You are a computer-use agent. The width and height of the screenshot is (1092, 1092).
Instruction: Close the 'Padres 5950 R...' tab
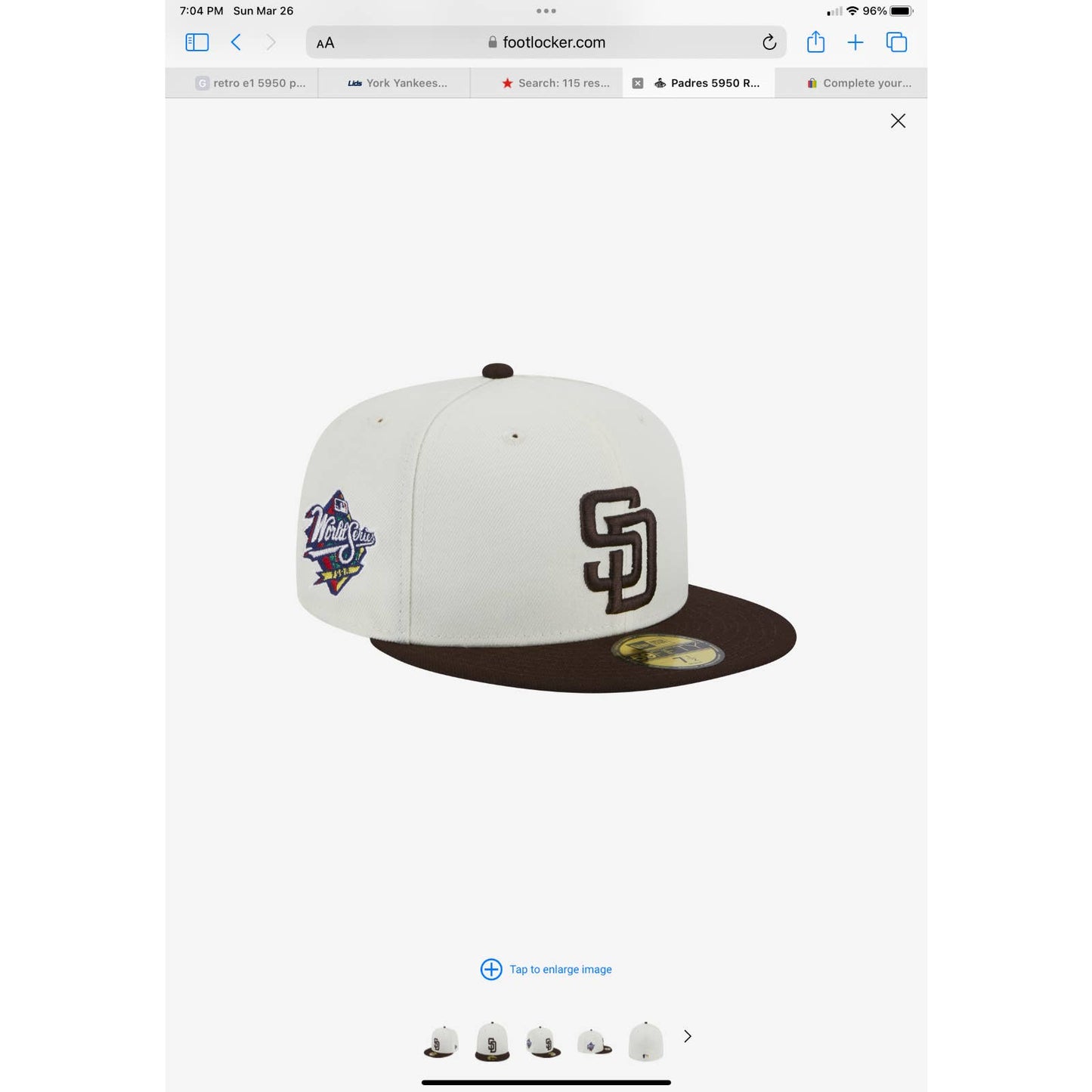pos(638,83)
